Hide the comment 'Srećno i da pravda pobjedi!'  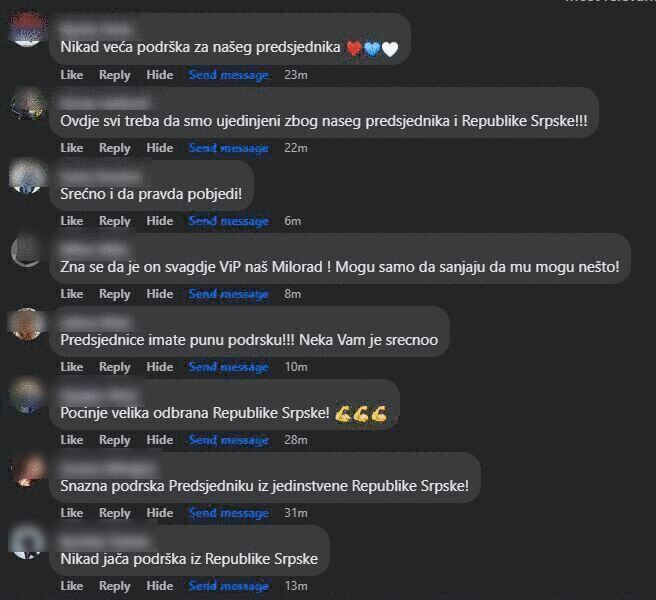tap(159, 221)
